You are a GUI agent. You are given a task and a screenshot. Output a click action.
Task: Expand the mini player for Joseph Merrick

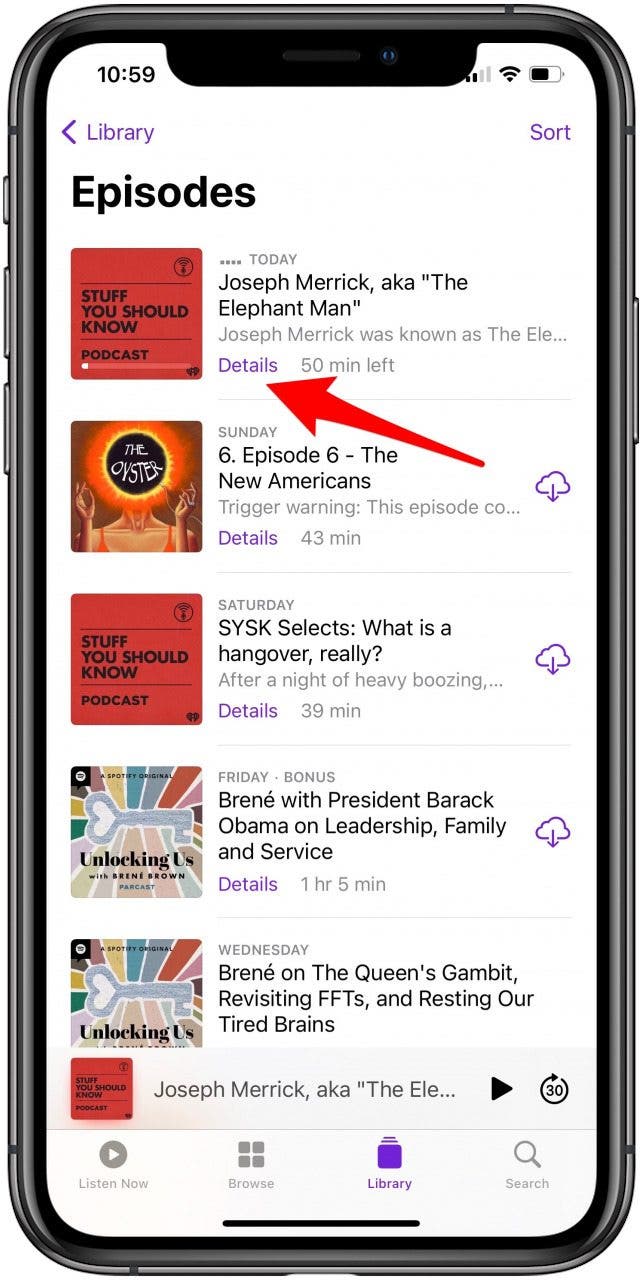[x=304, y=1089]
